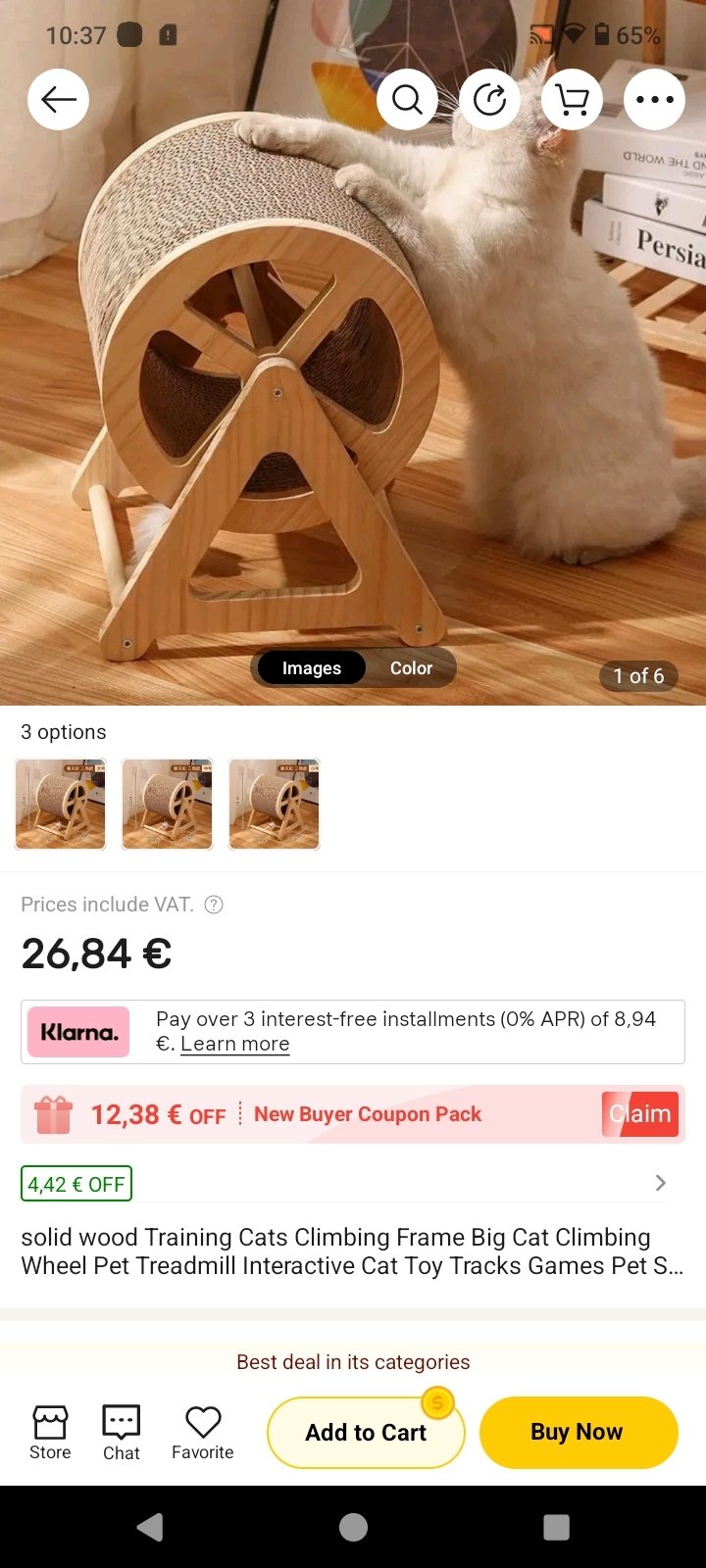Select the first product option thumbnail
This screenshot has height=1568, width=706.
(x=61, y=804)
